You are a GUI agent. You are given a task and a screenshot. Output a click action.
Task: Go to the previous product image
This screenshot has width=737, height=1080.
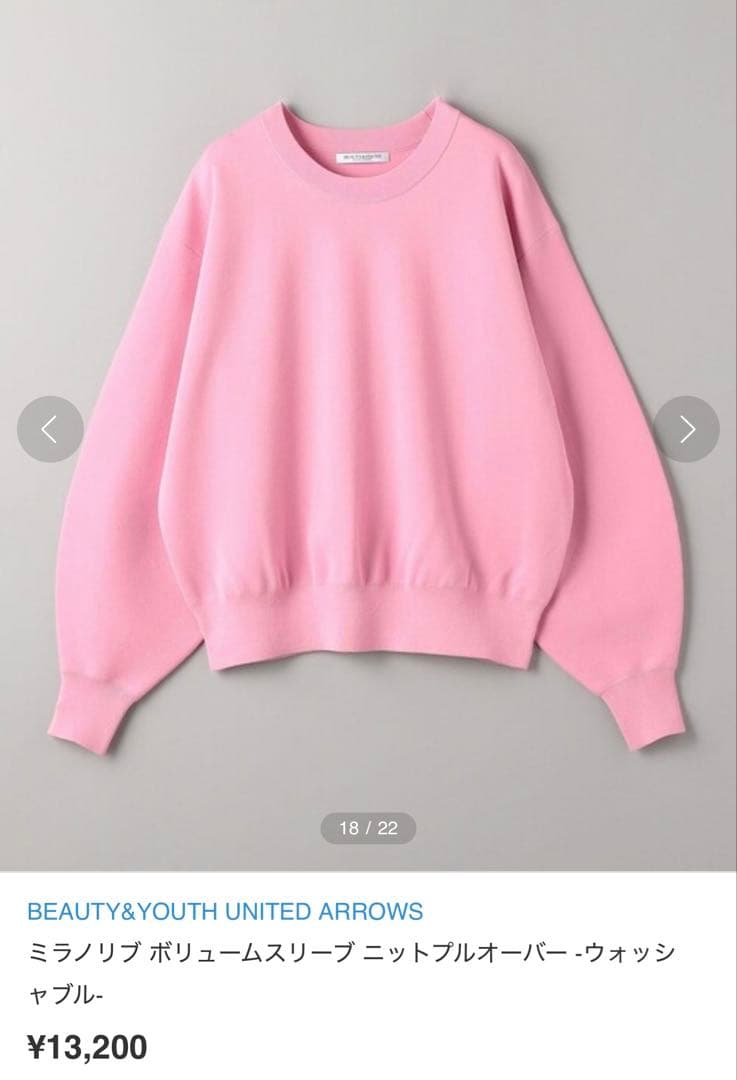pos(49,429)
